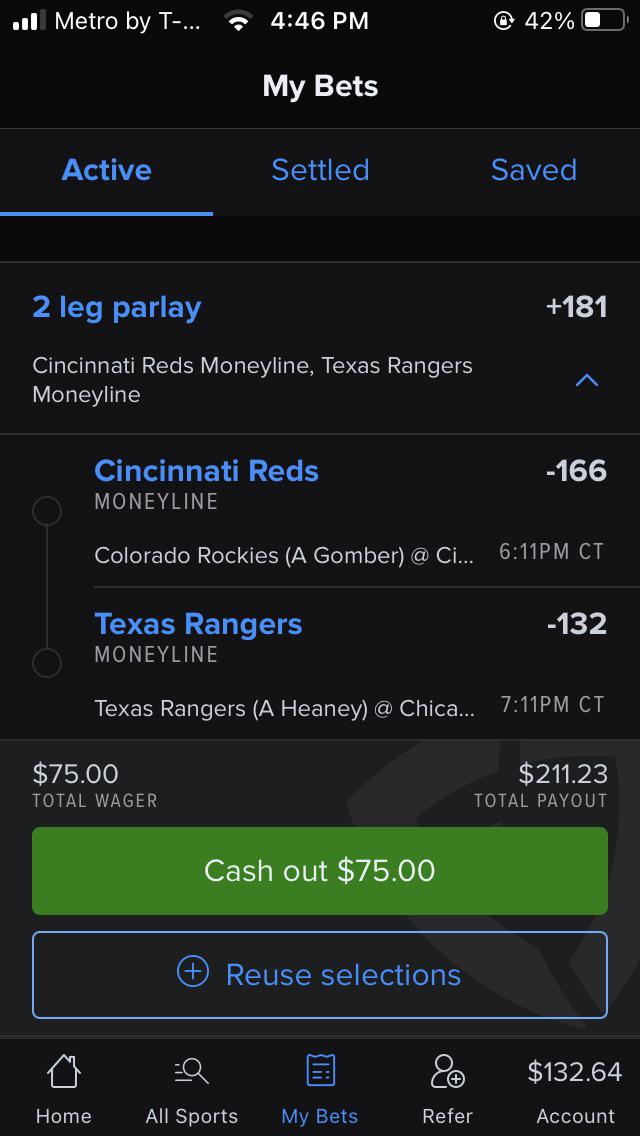Select the Active bets tab
The height and width of the screenshot is (1136, 640).
tap(107, 170)
